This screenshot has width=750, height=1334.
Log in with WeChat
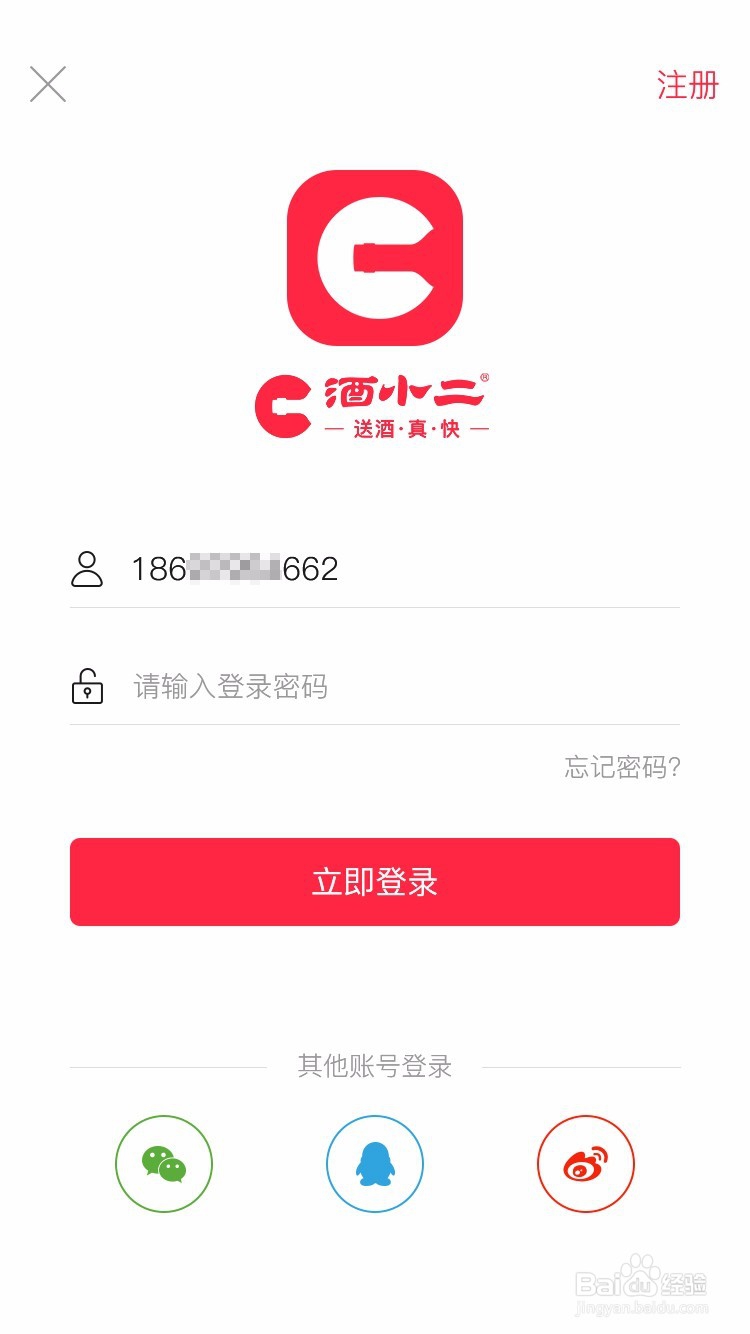[164, 1164]
